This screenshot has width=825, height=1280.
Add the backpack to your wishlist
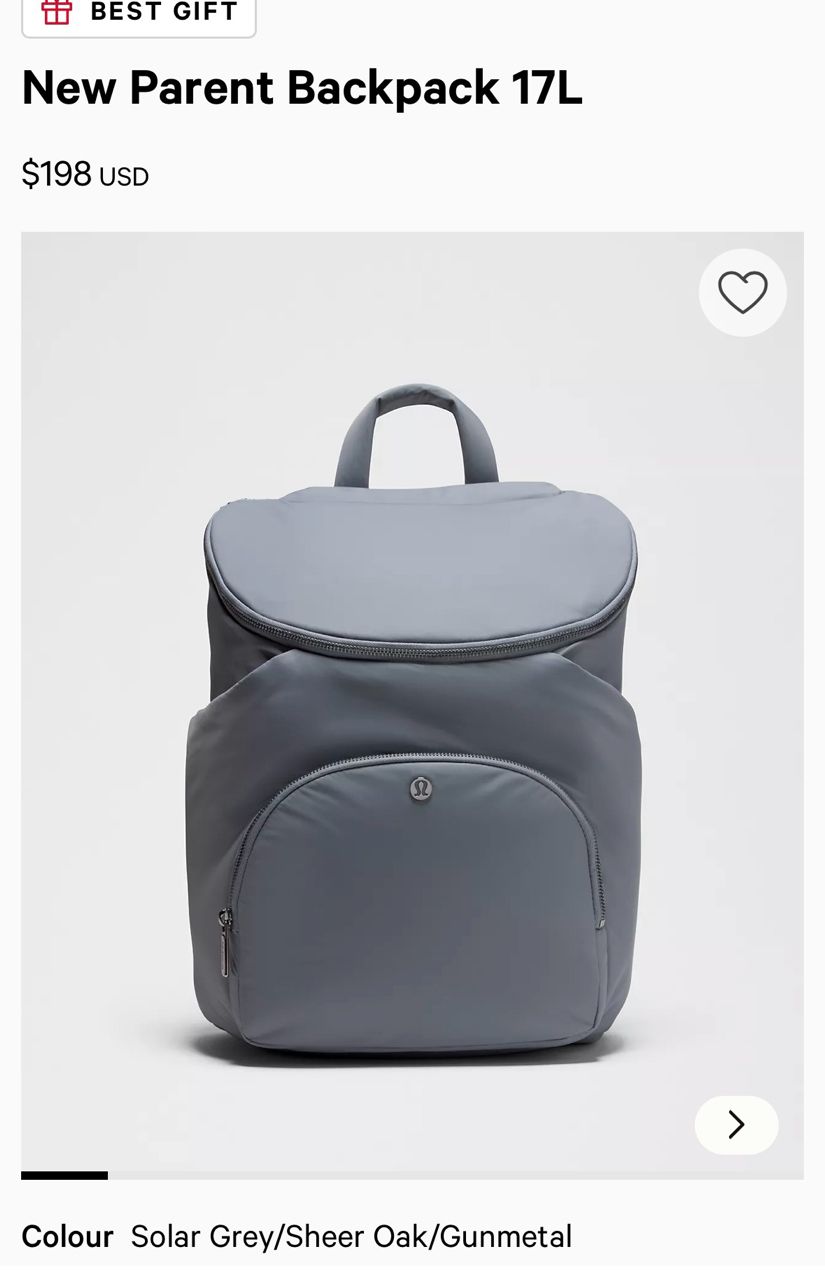pos(742,292)
